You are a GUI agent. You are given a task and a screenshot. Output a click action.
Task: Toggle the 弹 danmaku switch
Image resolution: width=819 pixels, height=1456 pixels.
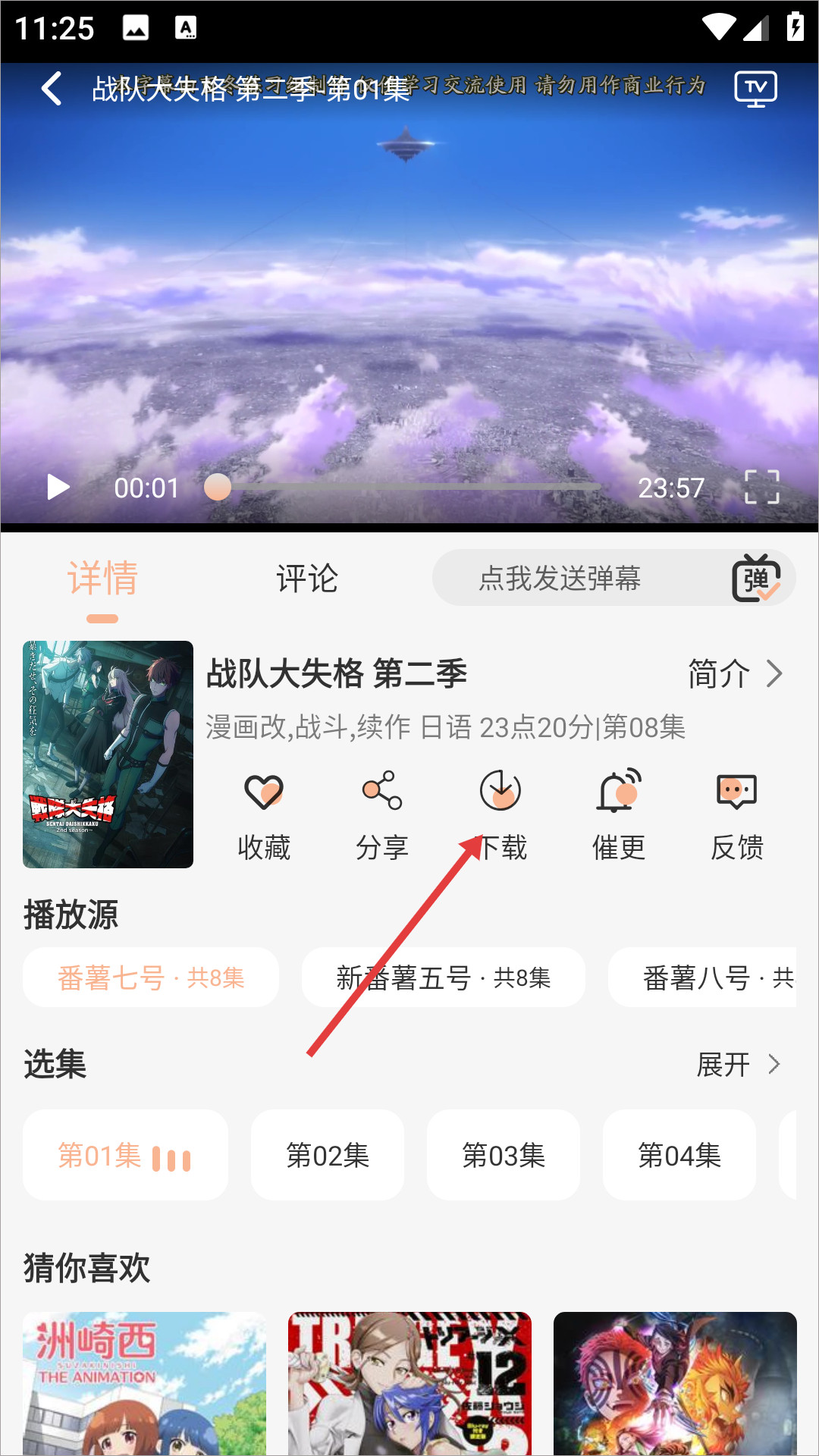pyautogui.click(x=756, y=578)
